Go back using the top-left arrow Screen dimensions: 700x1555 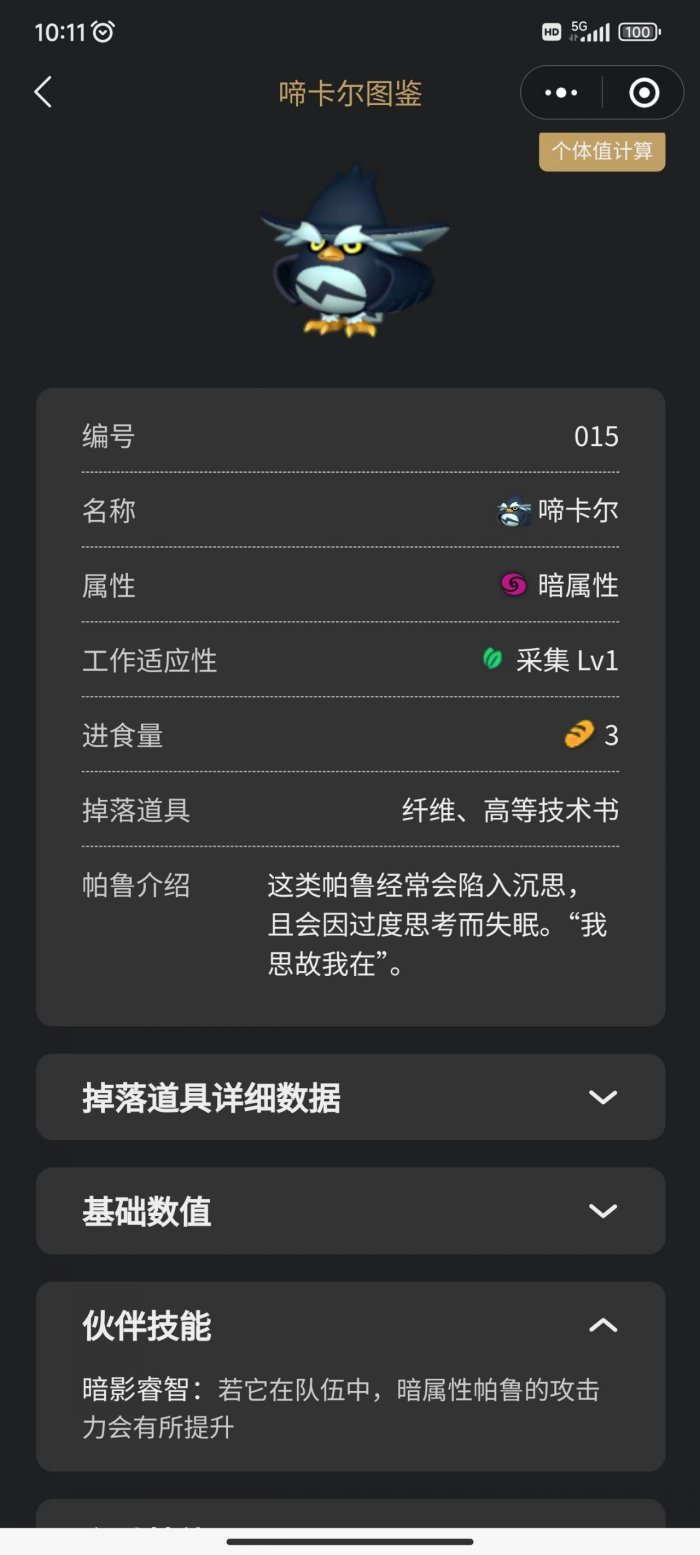(x=43, y=93)
